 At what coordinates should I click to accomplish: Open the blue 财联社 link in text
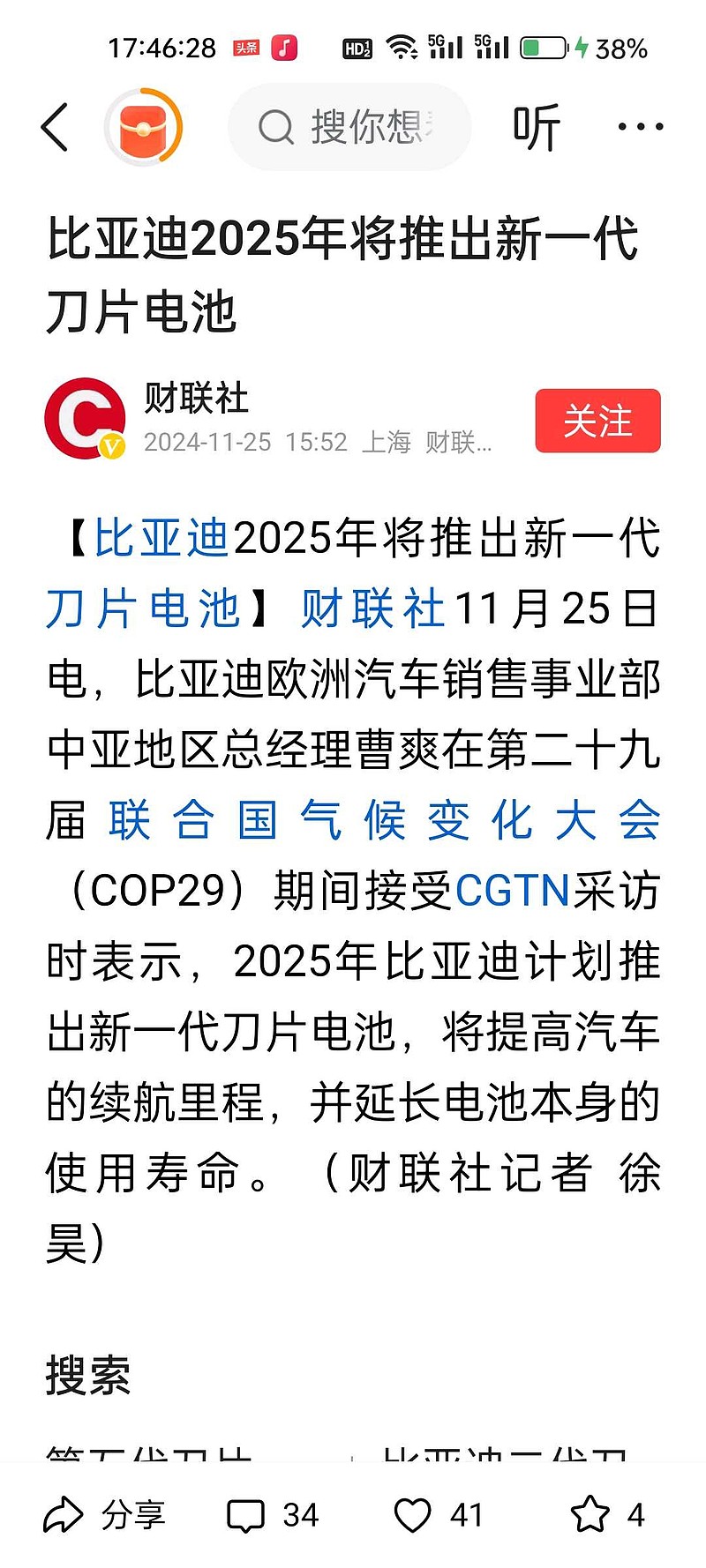pyautogui.click(x=372, y=609)
